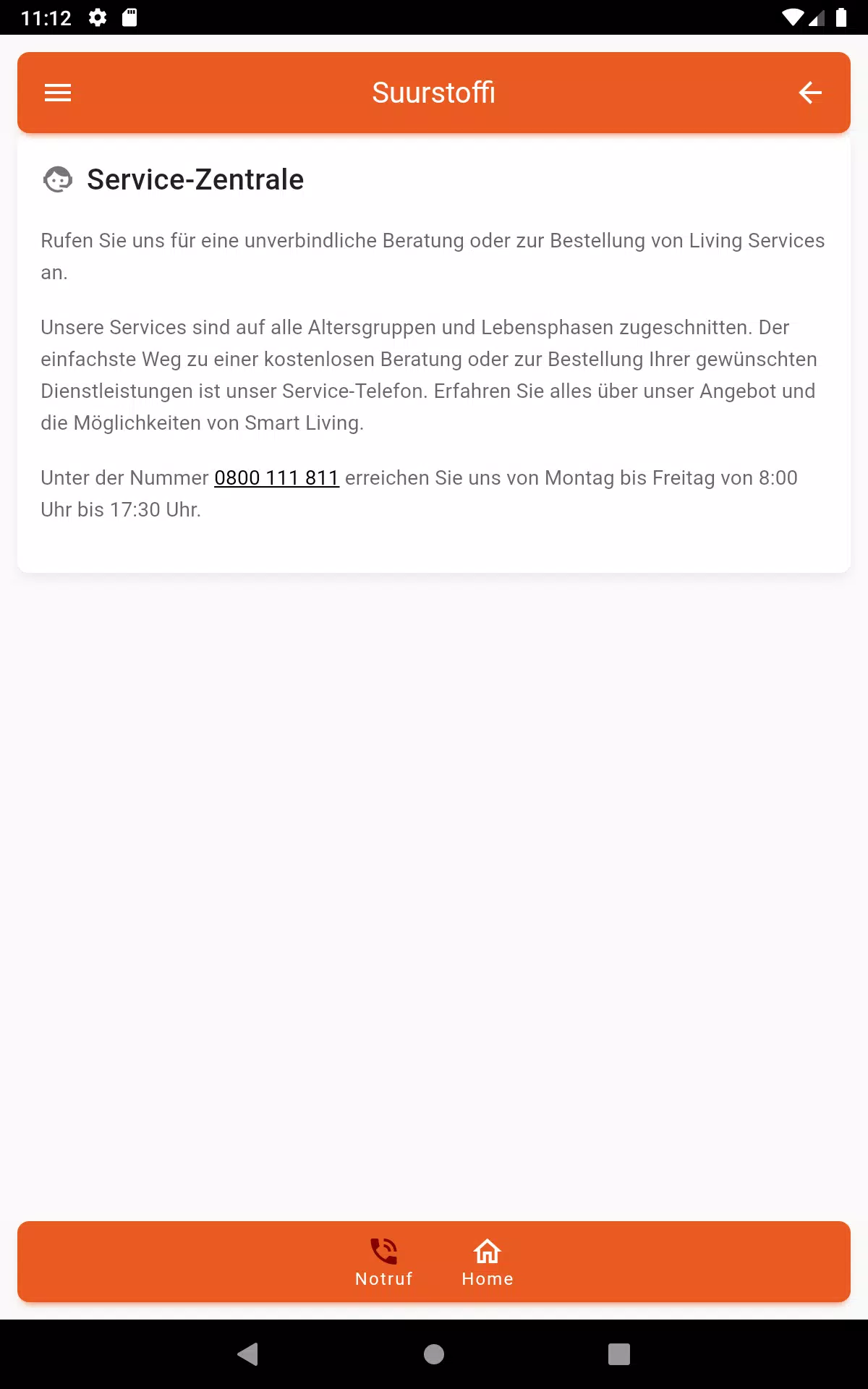868x1389 pixels.
Task: Open the navigation drawer menu
Action: coord(57,93)
